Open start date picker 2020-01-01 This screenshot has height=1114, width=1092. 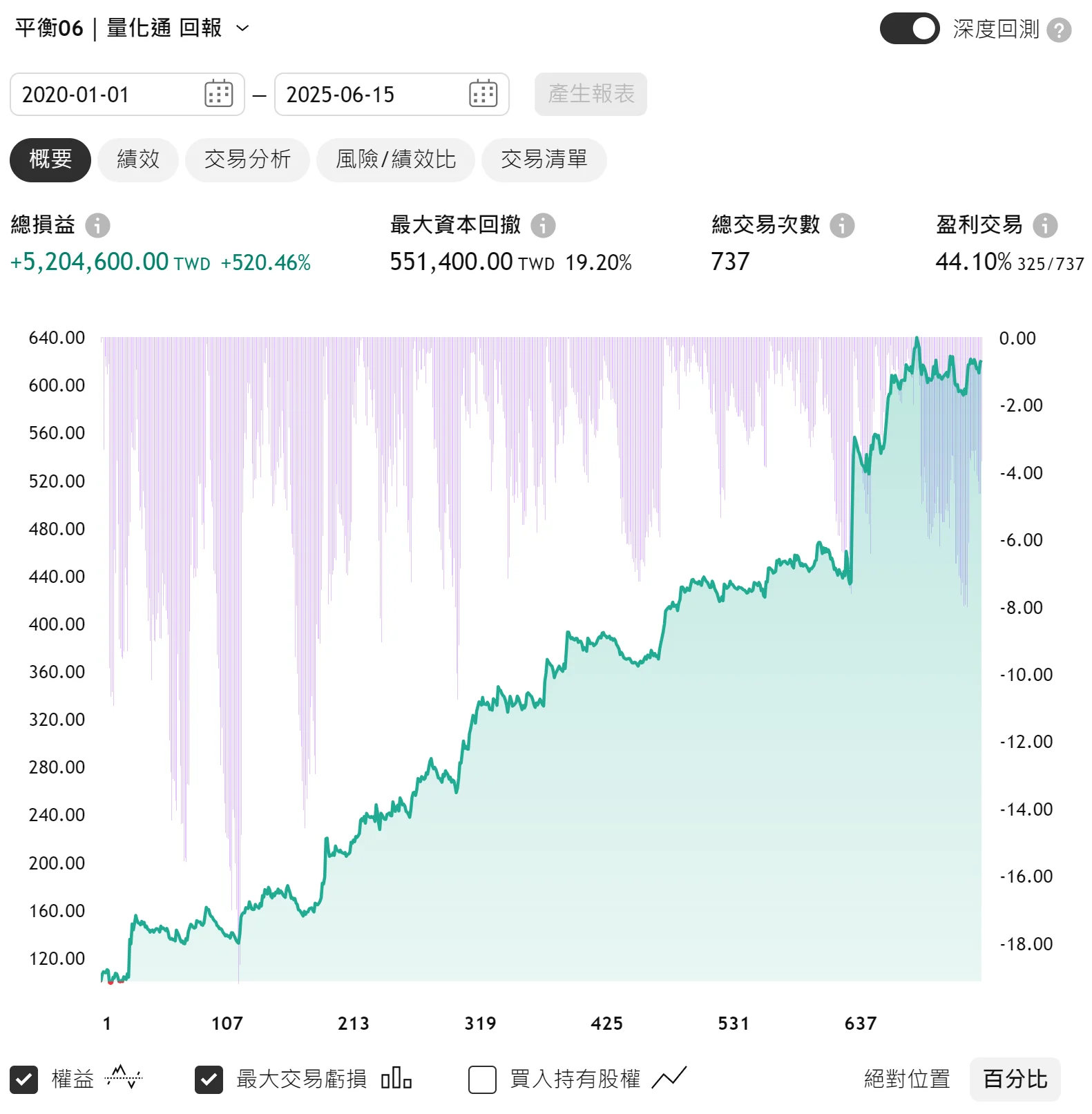[218, 94]
